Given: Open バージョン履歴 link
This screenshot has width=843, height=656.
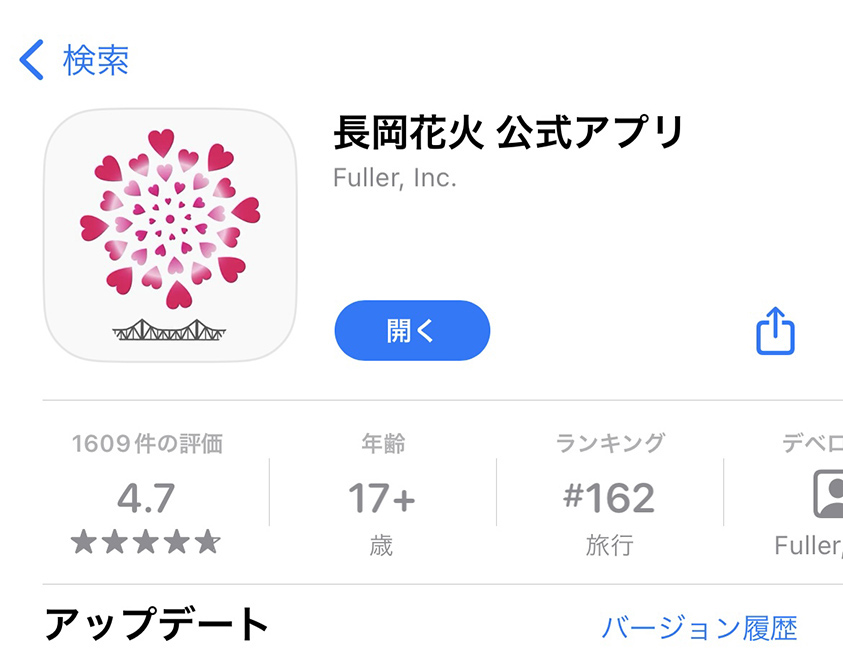Looking at the screenshot, I should pos(699,628).
